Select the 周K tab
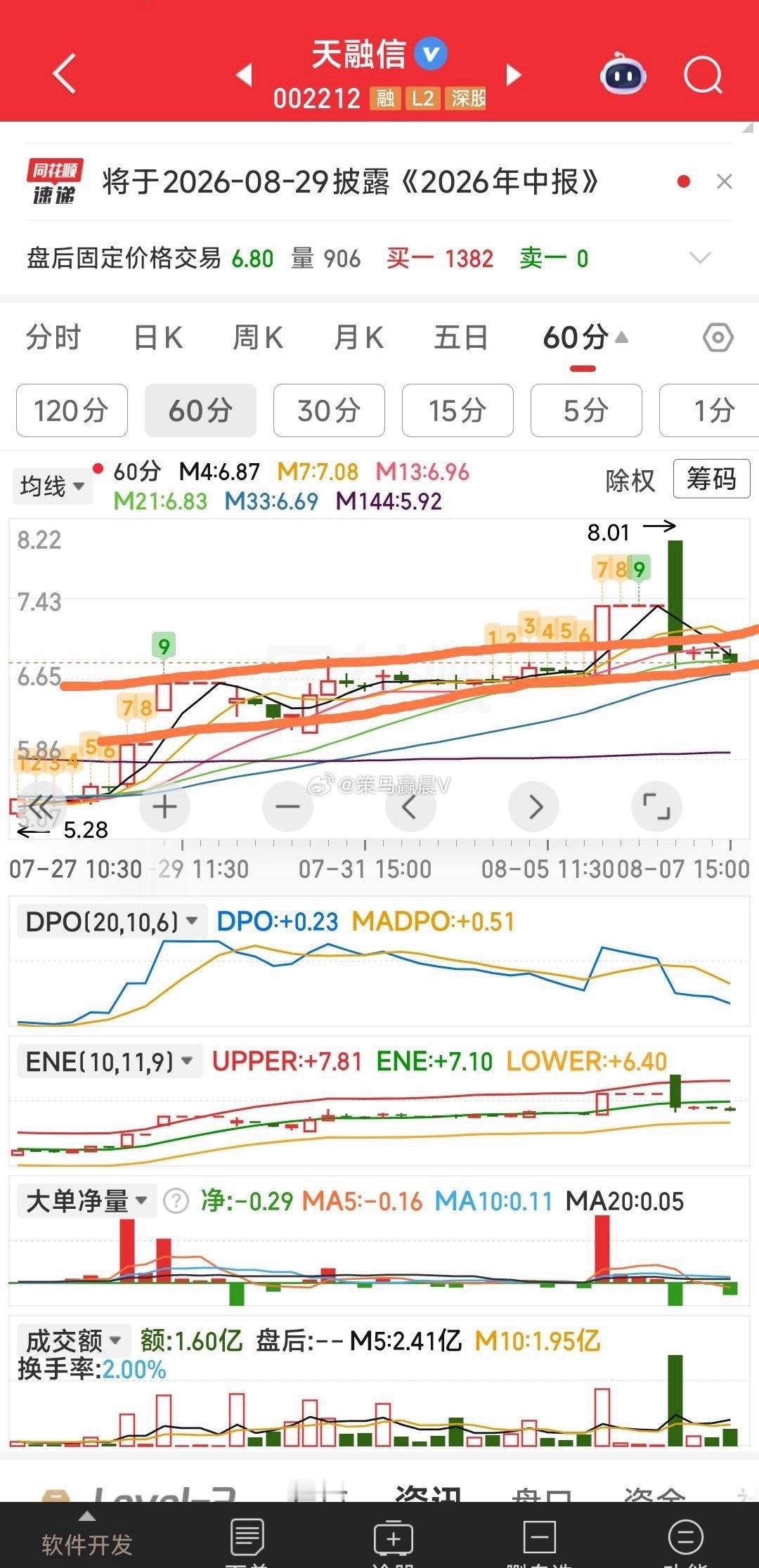This screenshot has width=759, height=1568. [x=258, y=338]
